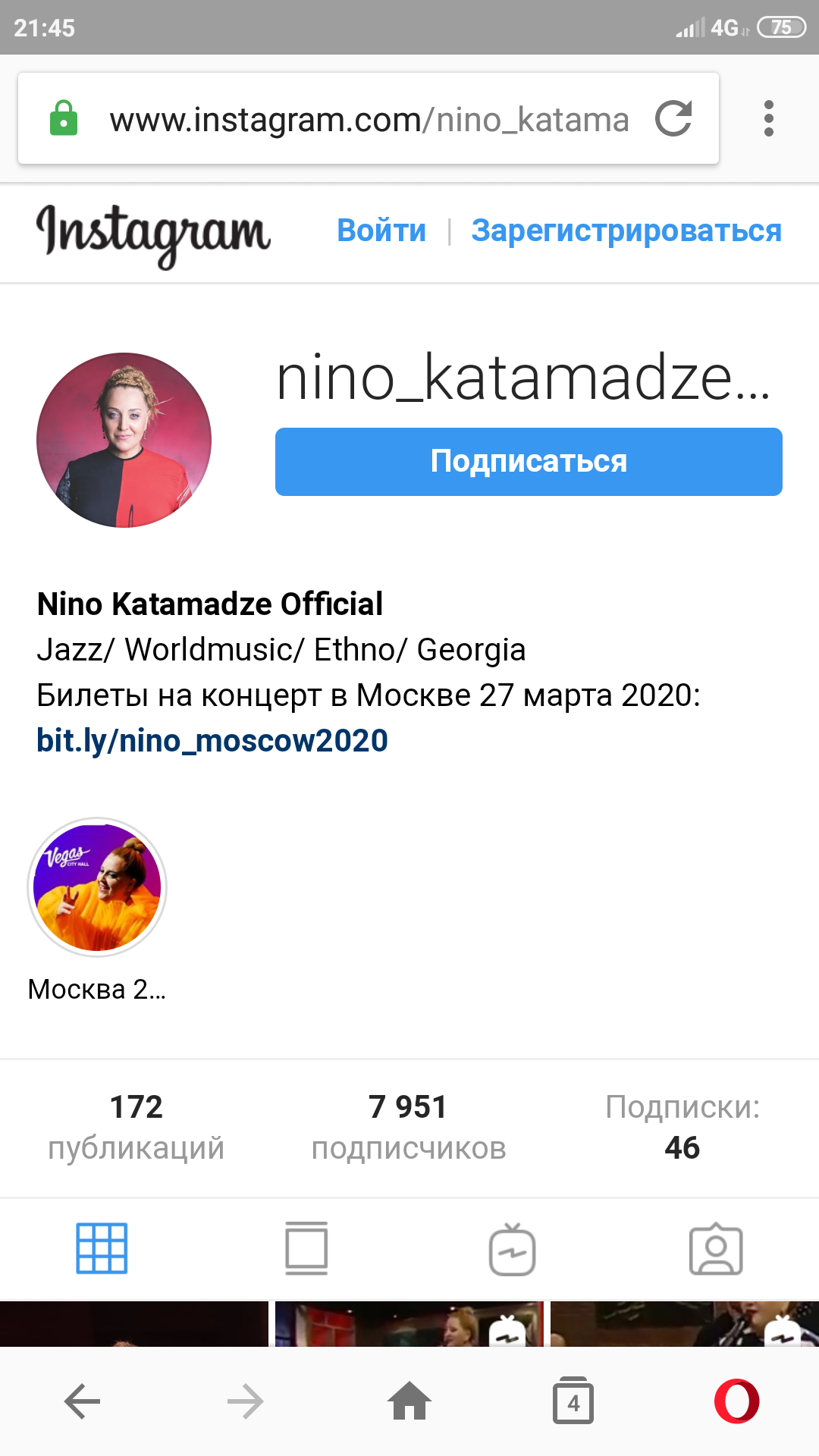View Подписки: 46 following list
Viewport: 819px width, 1456px height.
coord(682,1128)
